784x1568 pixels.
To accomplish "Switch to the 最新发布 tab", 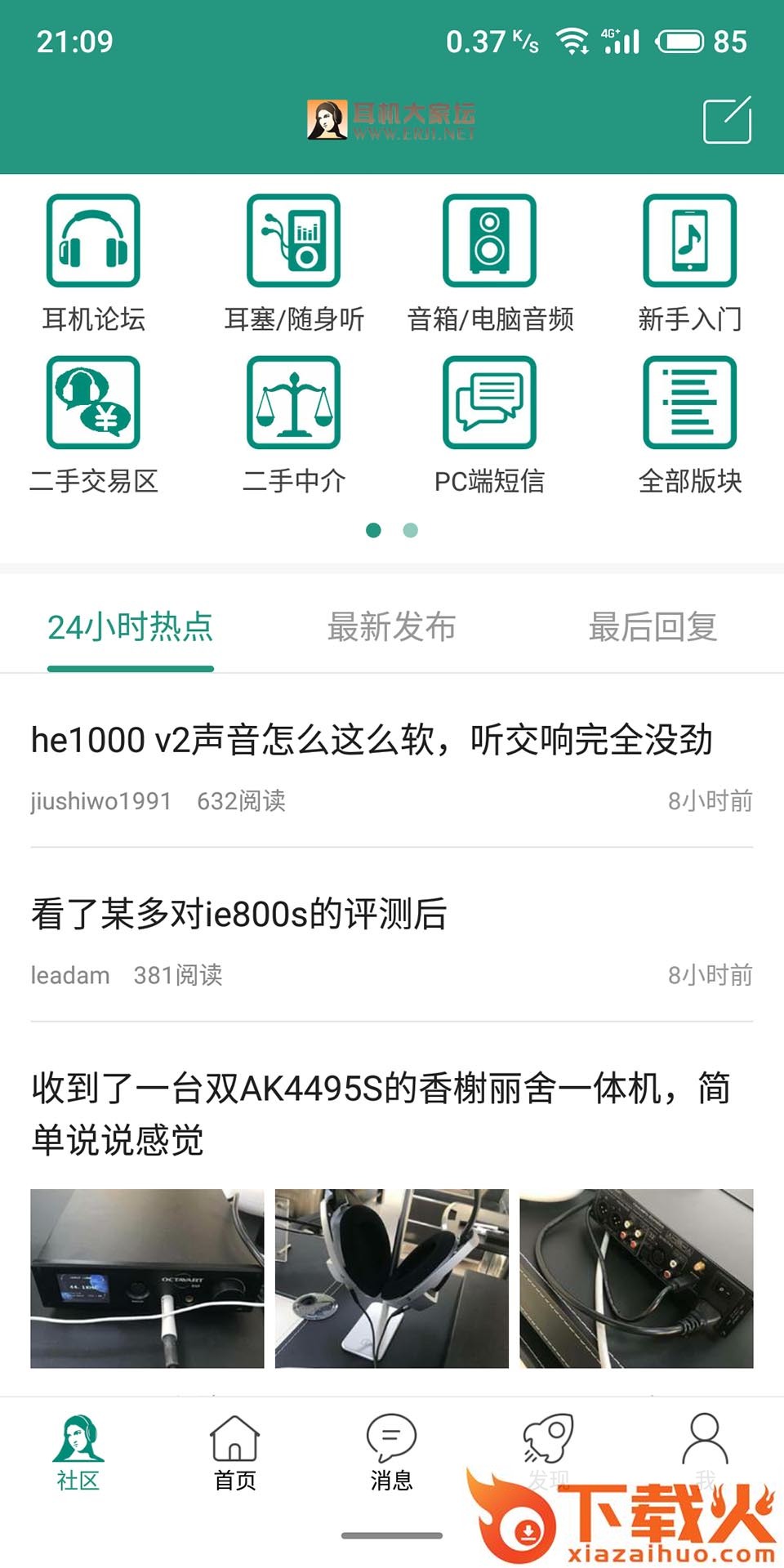I will [392, 628].
